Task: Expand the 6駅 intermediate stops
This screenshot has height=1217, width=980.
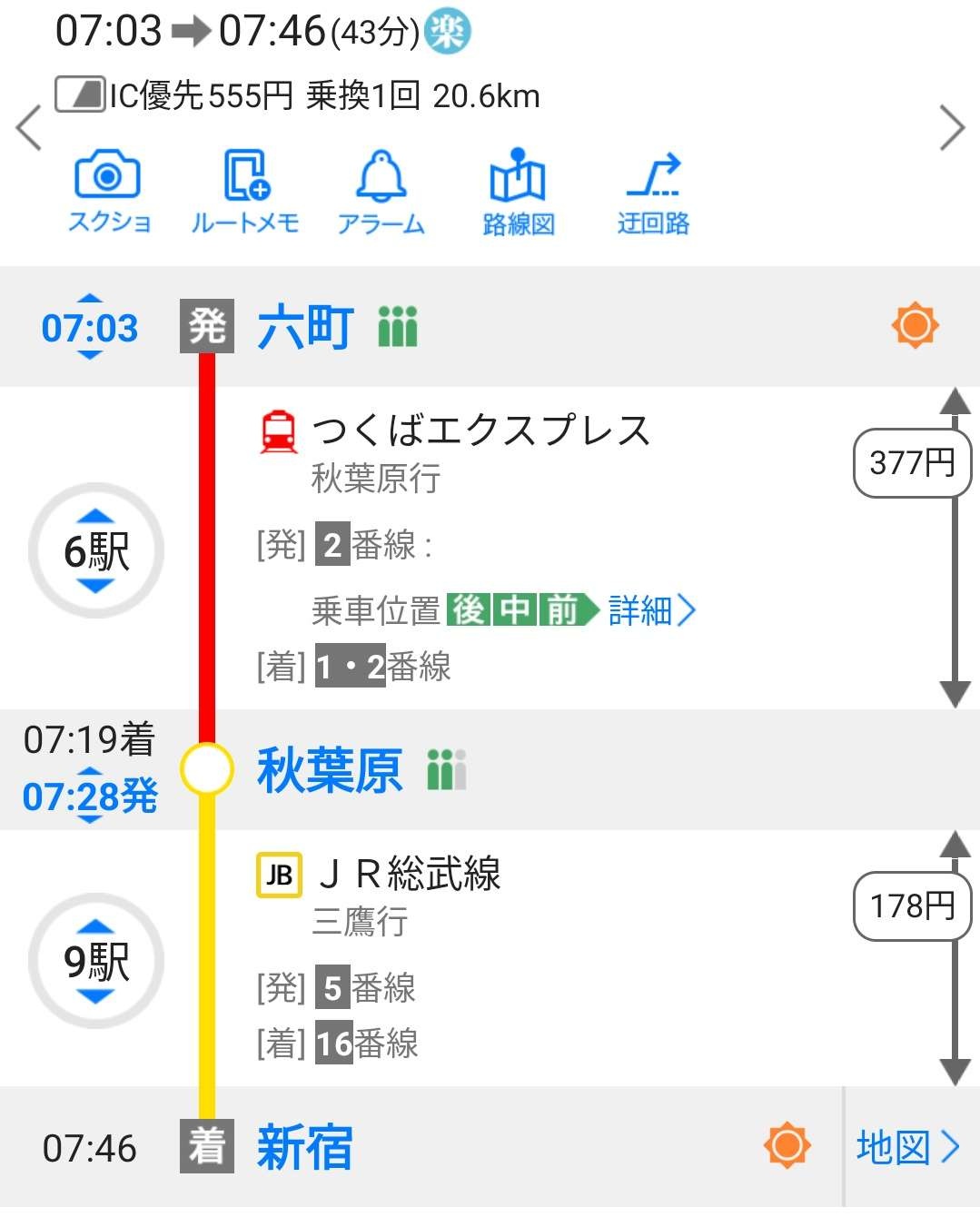Action: pos(96,551)
